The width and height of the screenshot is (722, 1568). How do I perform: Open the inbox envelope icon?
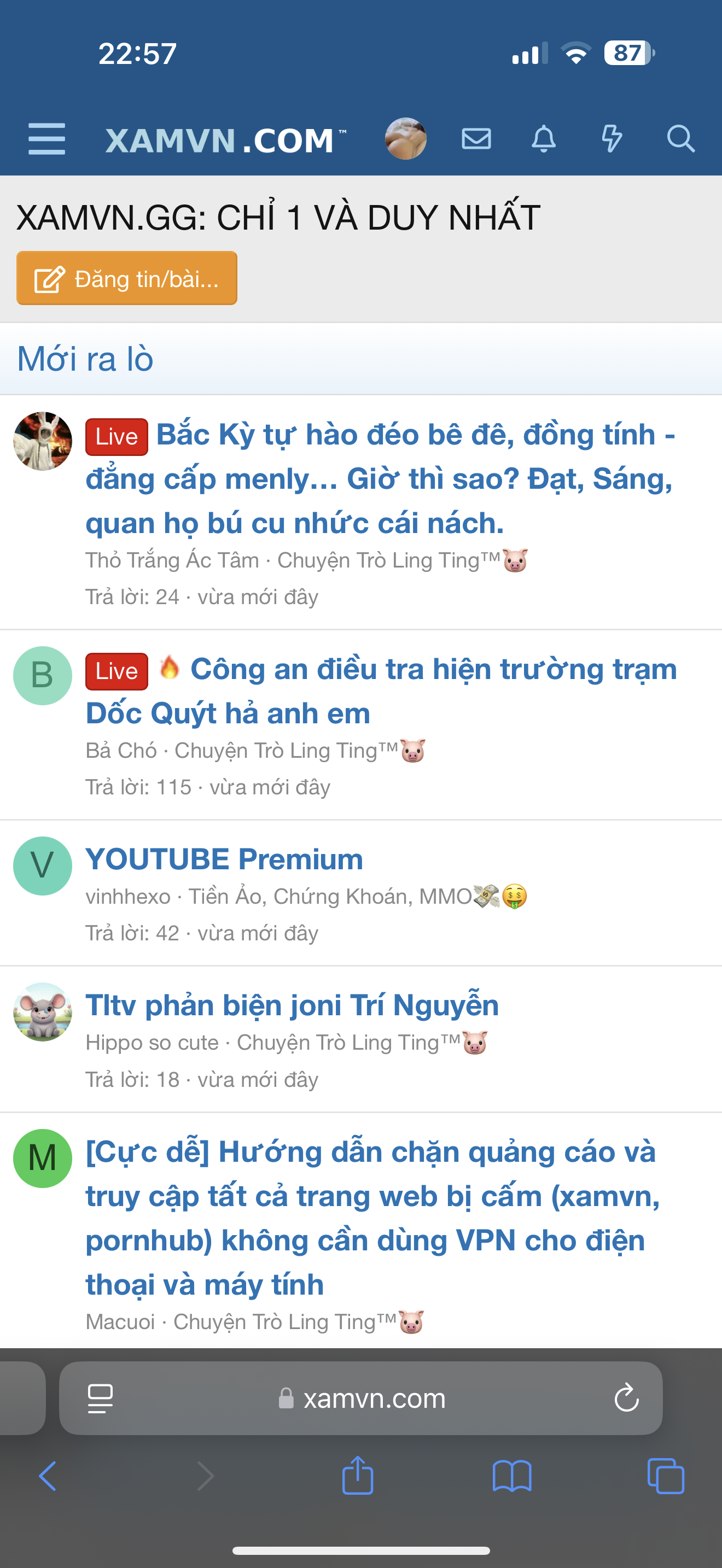pos(476,139)
